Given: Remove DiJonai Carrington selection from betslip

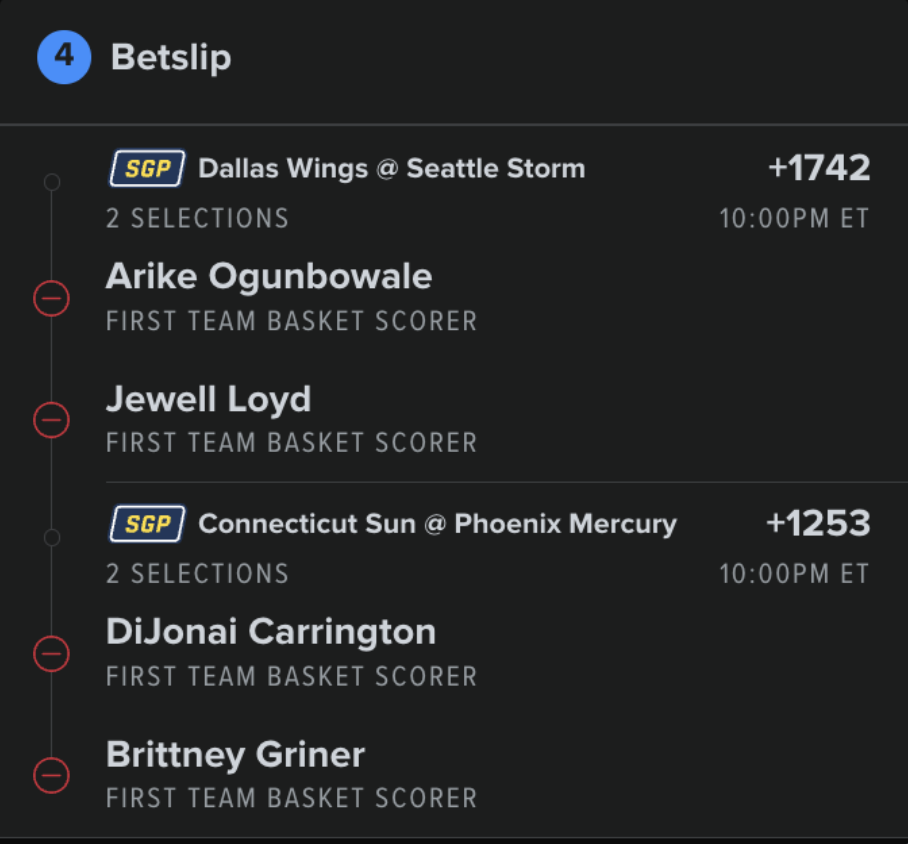Looking at the screenshot, I should point(52,654).
